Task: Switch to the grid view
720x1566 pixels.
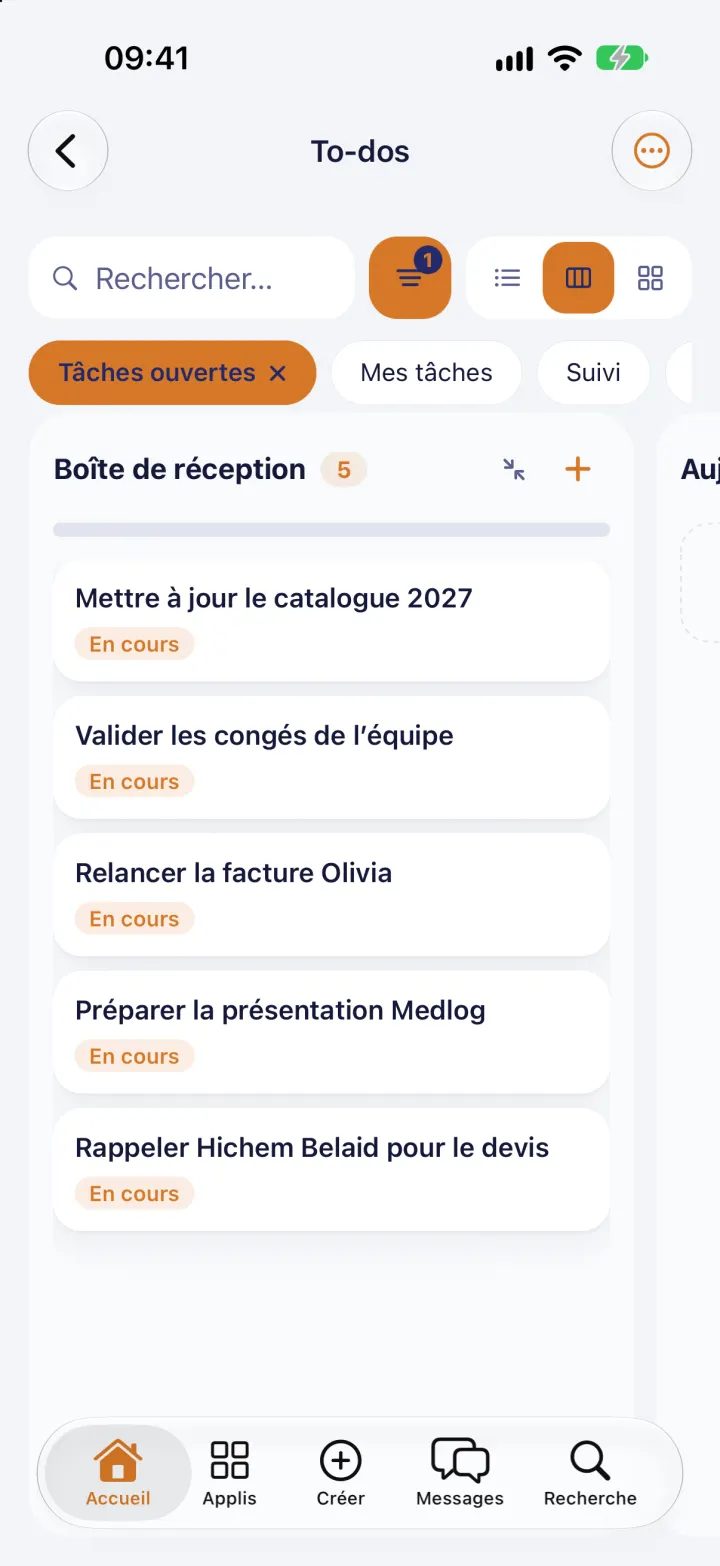Action: (x=650, y=278)
